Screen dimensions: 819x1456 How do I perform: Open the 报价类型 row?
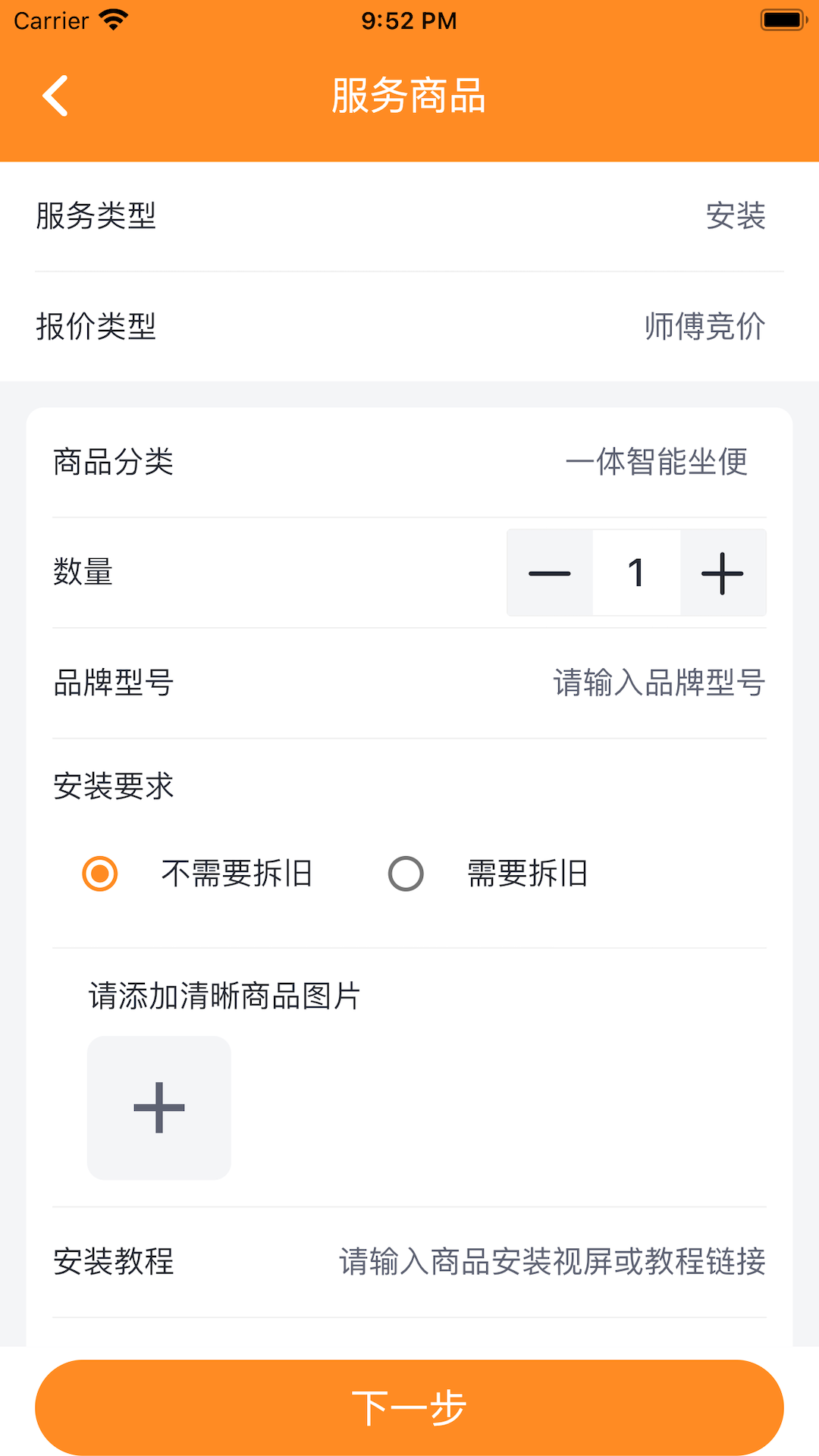tap(409, 327)
